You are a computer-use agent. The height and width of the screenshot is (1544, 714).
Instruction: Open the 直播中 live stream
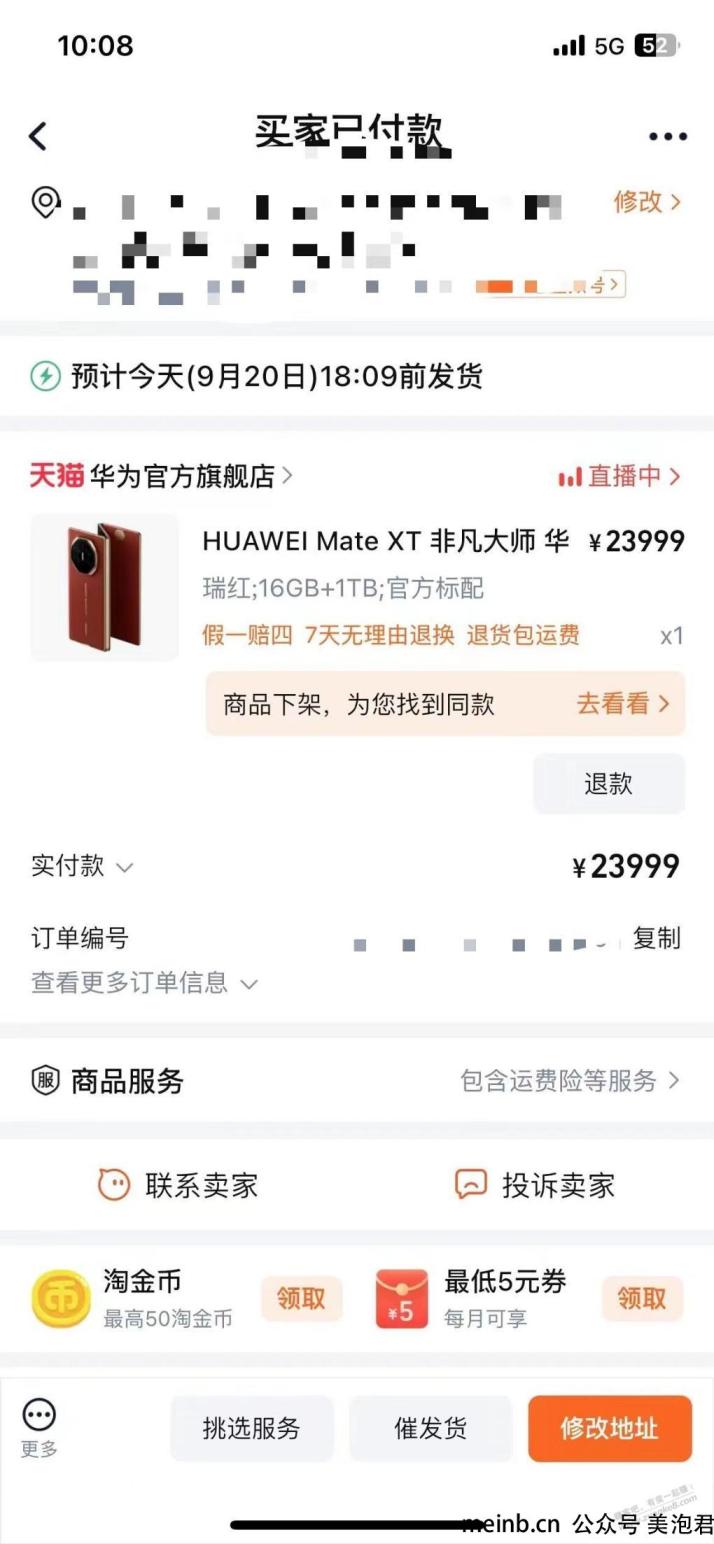(x=620, y=476)
